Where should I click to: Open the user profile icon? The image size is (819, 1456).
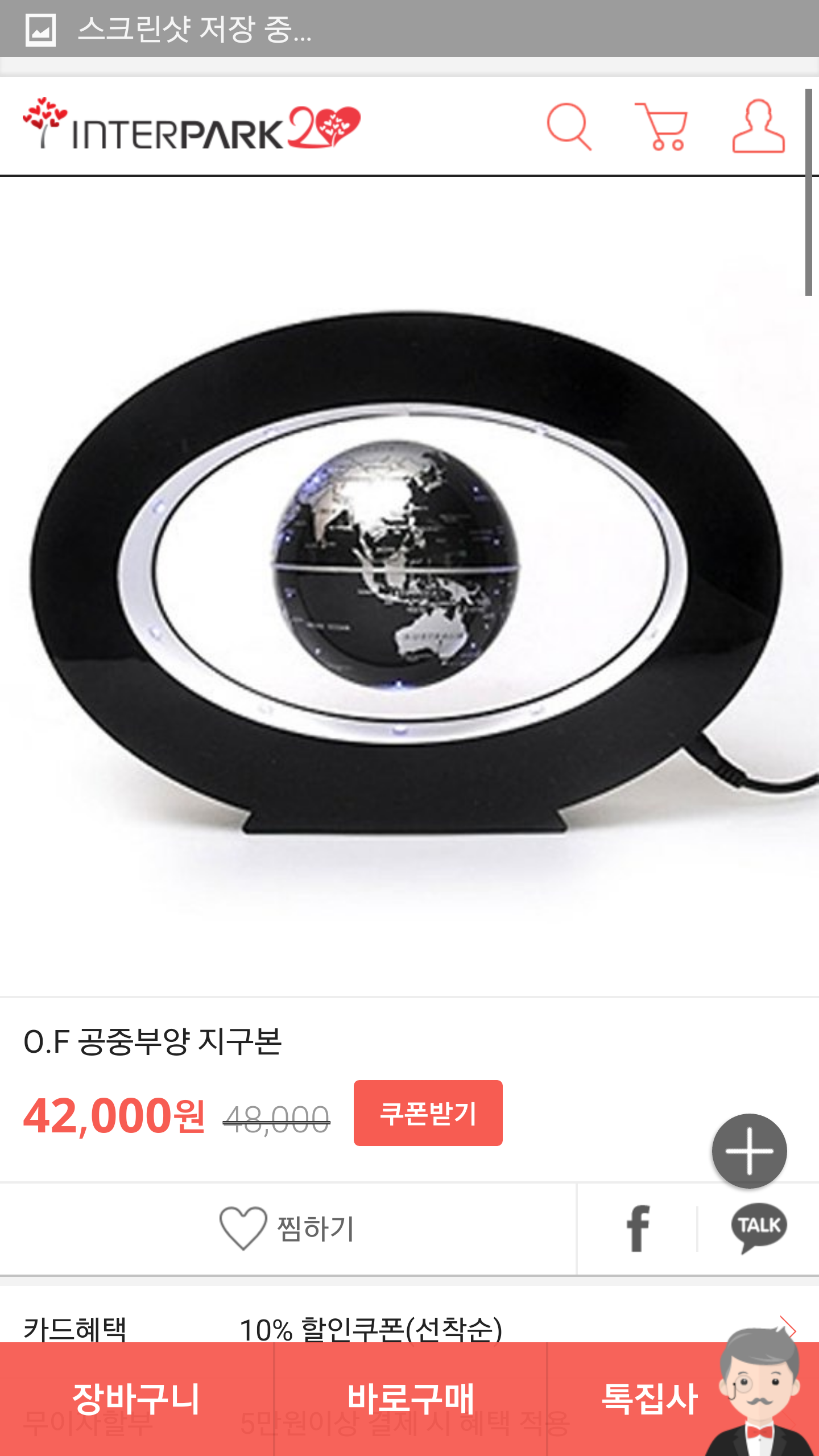pos(758,127)
